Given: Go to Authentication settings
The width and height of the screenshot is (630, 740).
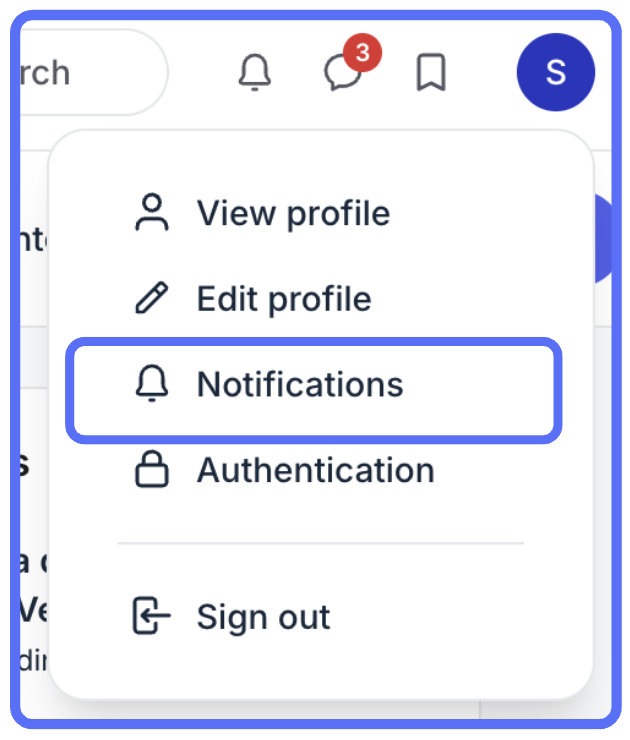Looking at the screenshot, I should 314,470.
